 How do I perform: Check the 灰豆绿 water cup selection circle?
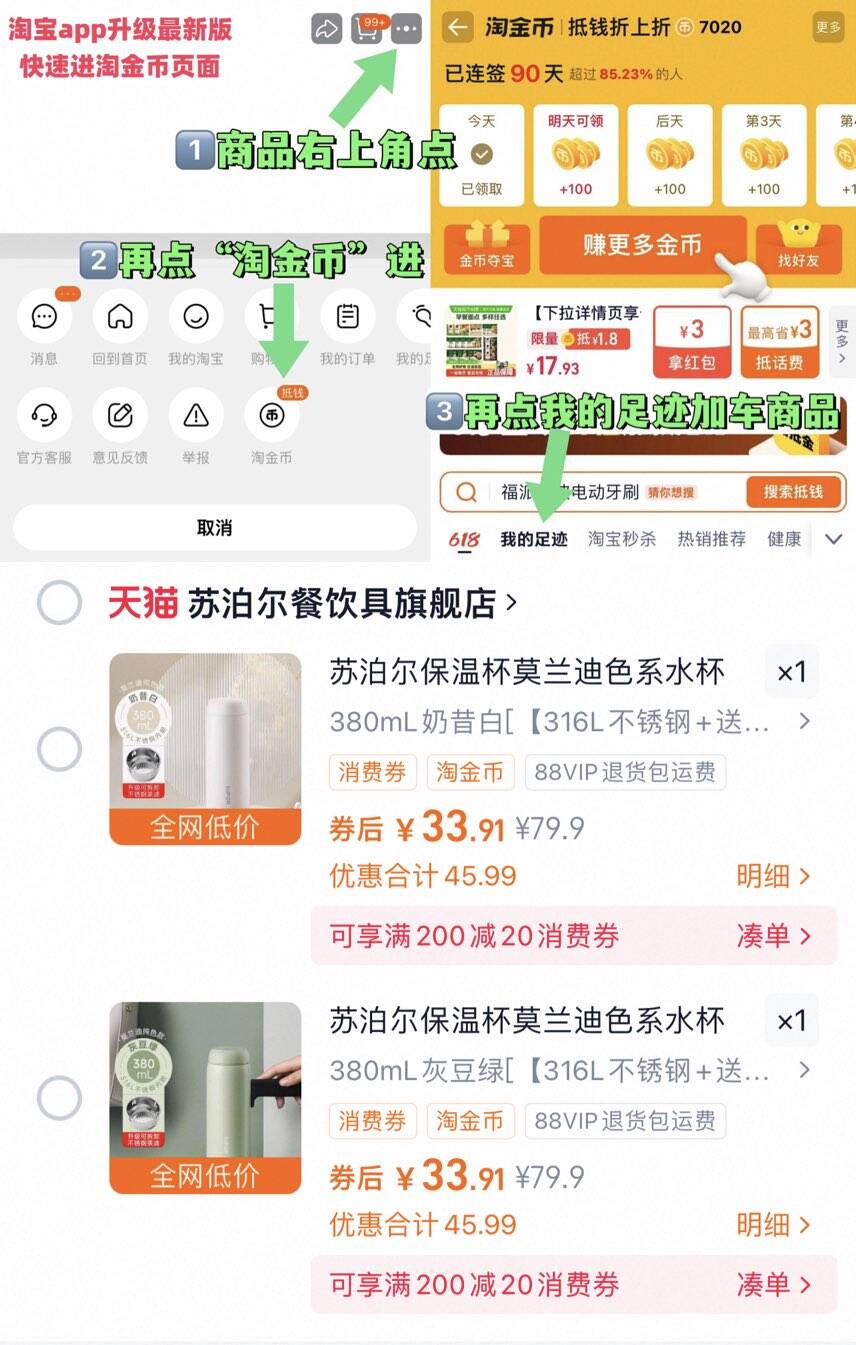61,1097
